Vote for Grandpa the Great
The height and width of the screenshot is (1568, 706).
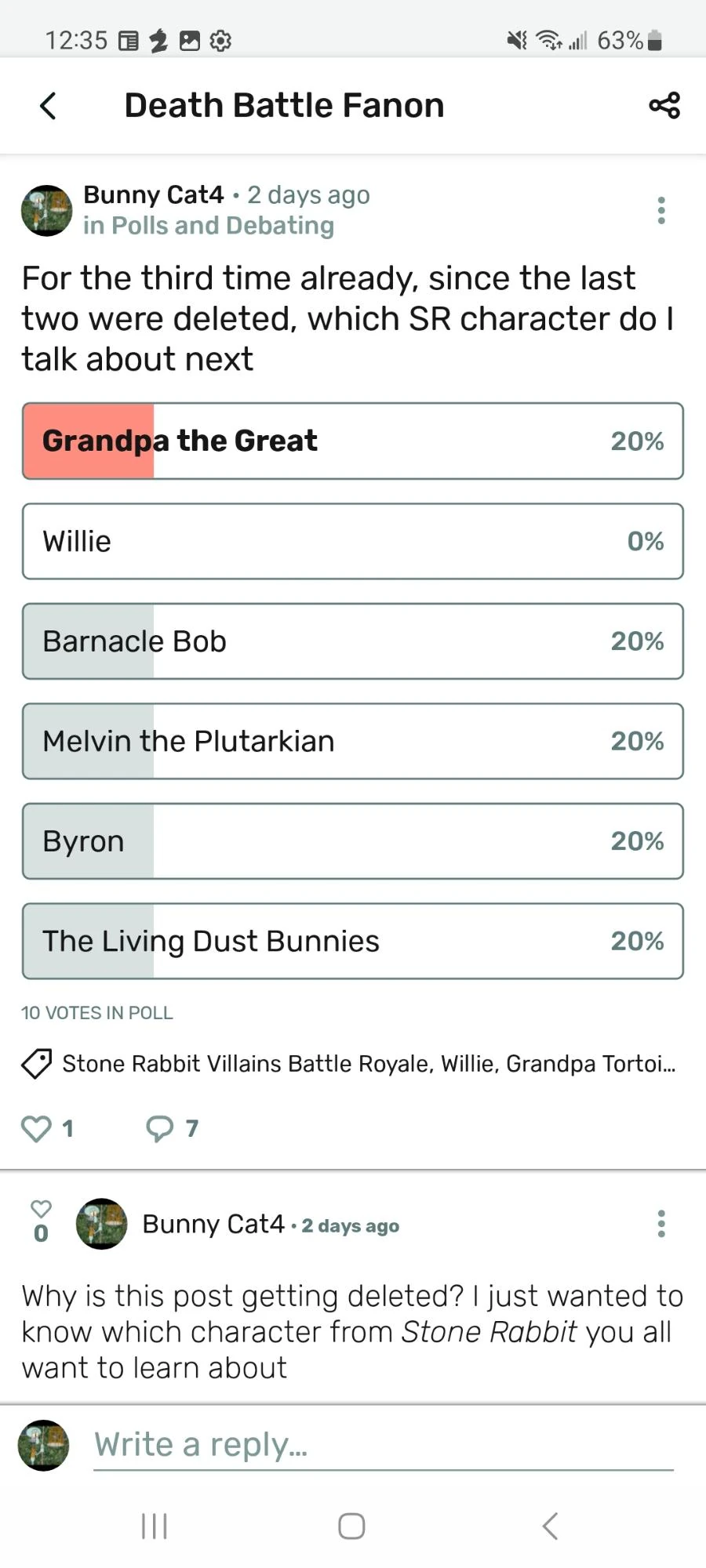click(353, 441)
